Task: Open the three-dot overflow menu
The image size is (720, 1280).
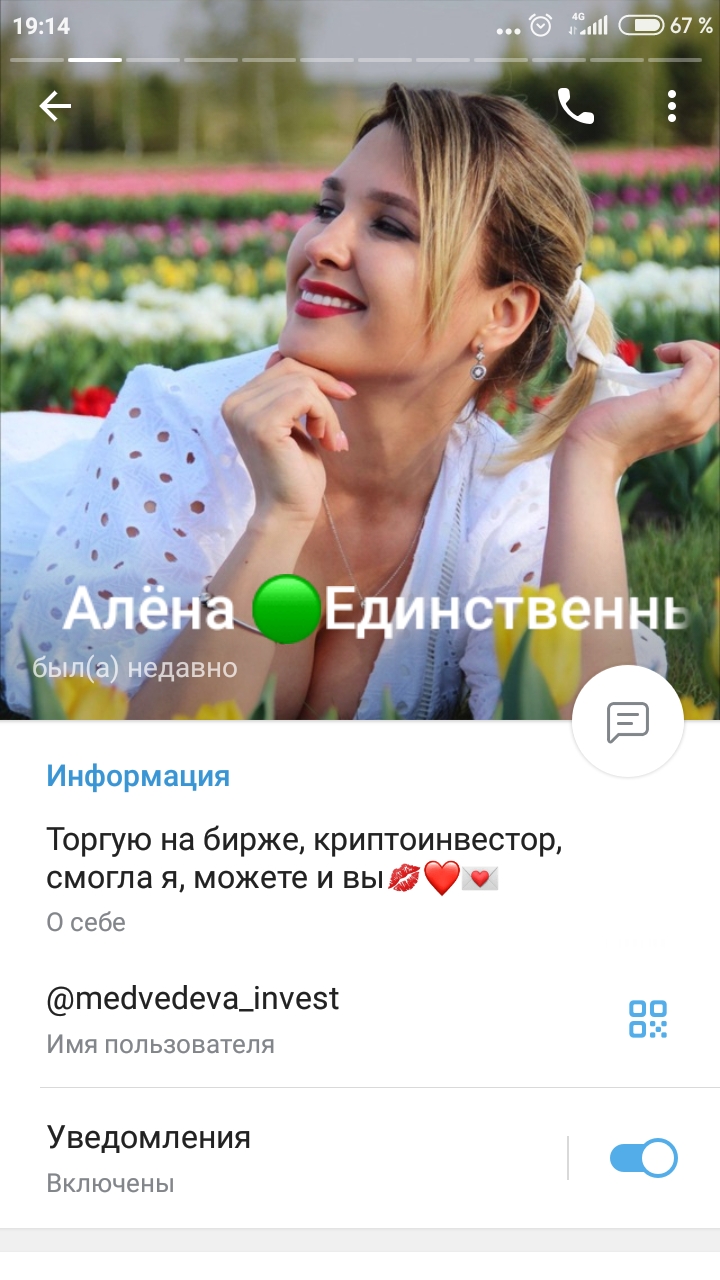Action: pos(672,106)
